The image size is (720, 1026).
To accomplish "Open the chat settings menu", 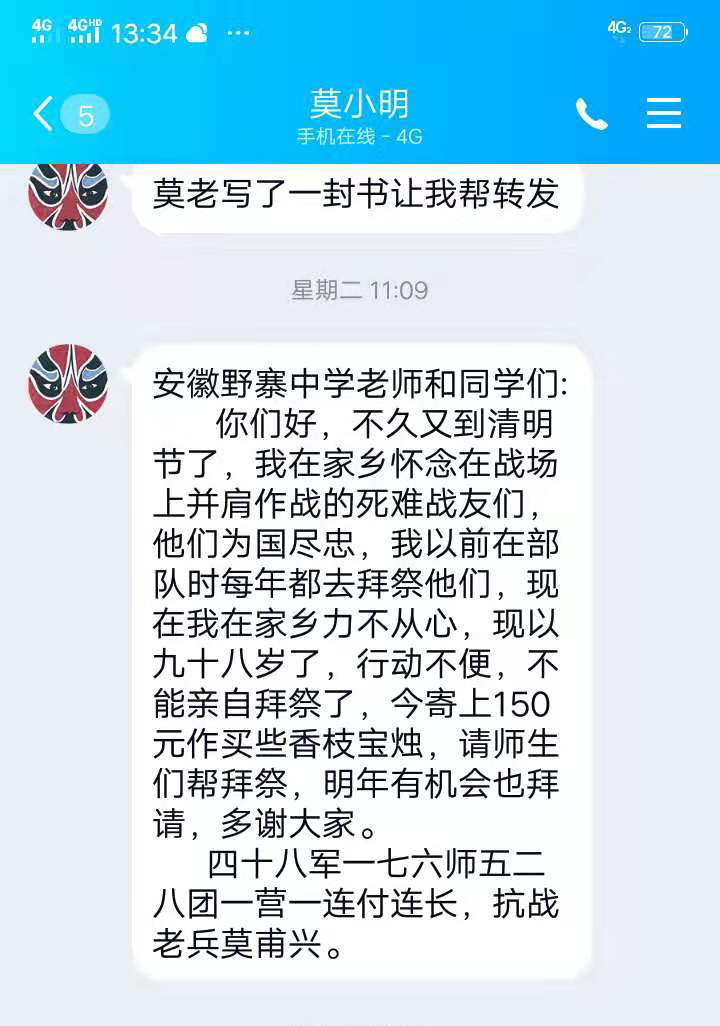I will (663, 114).
